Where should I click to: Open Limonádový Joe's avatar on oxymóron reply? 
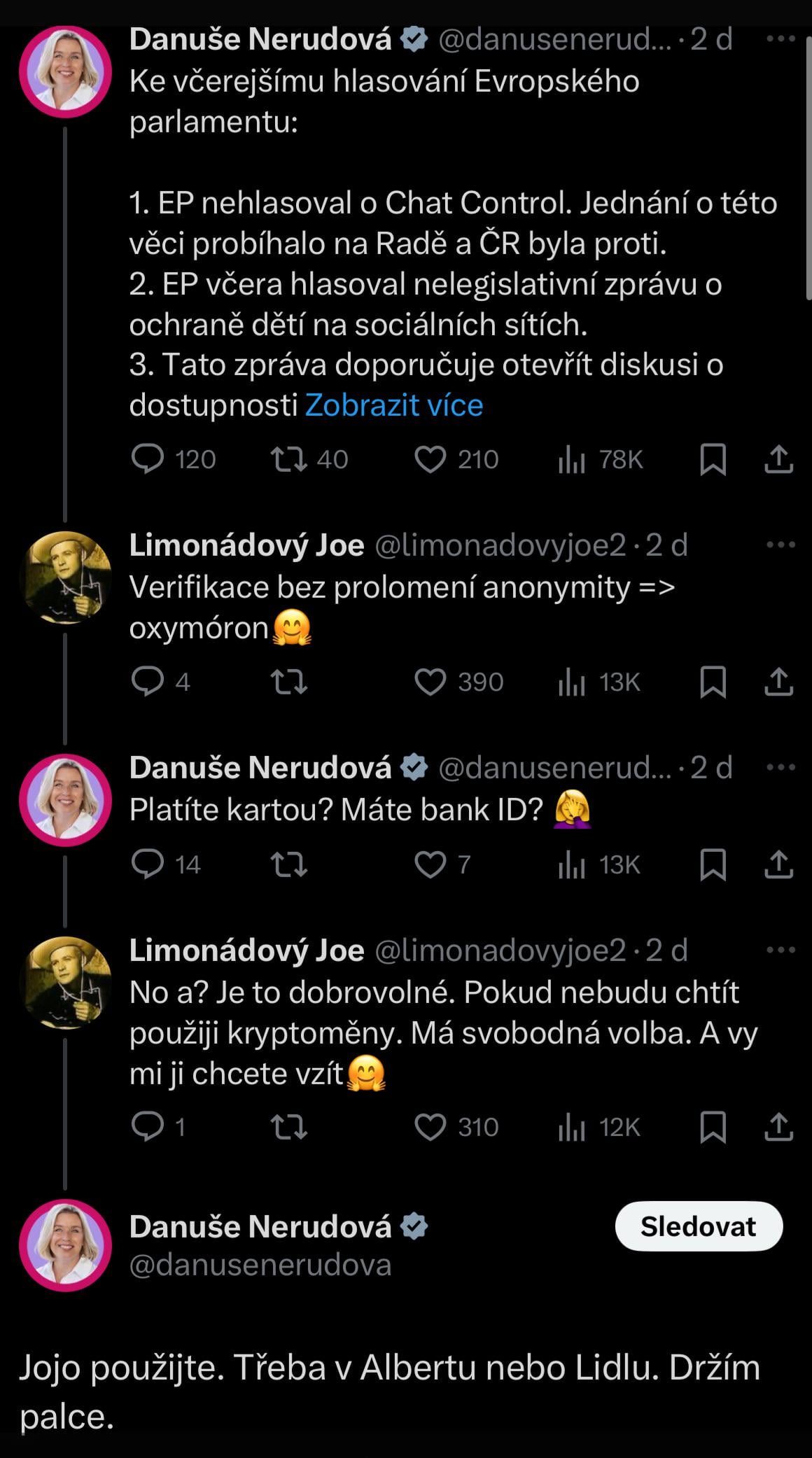pyautogui.click(x=65, y=577)
